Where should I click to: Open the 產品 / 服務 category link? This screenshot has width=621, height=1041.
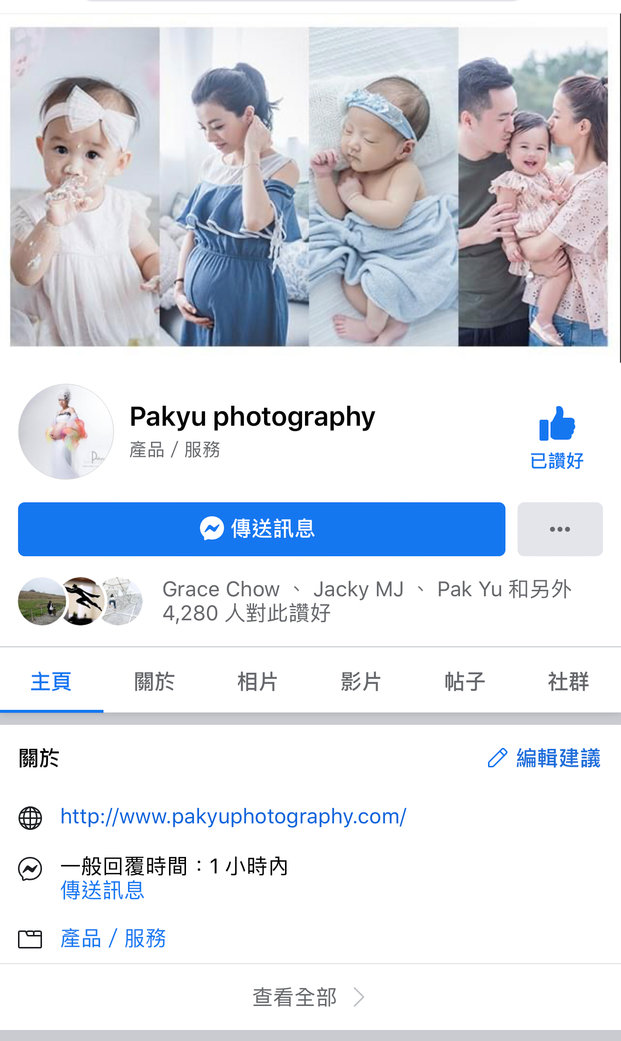click(113, 938)
